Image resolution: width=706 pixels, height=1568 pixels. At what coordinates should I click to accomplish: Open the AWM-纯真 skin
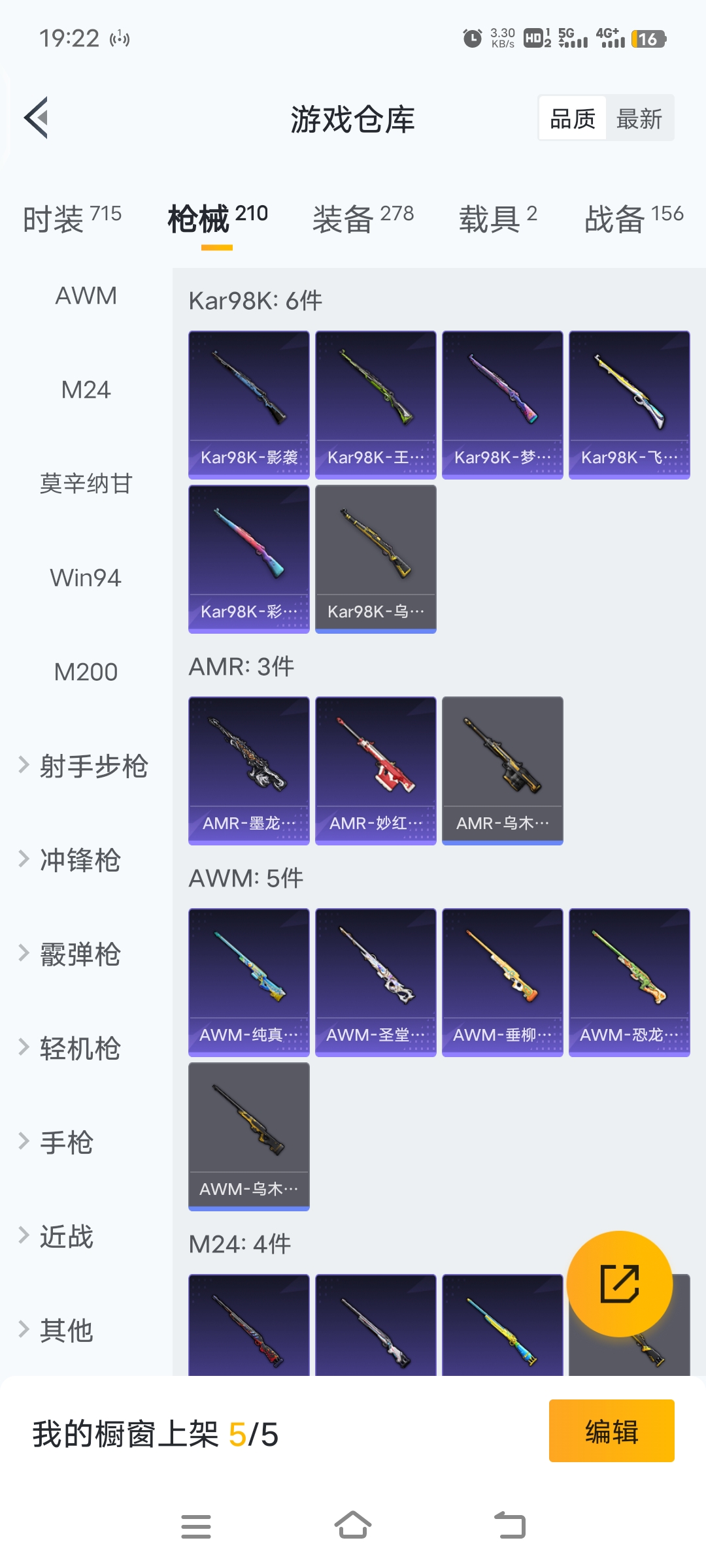249,982
